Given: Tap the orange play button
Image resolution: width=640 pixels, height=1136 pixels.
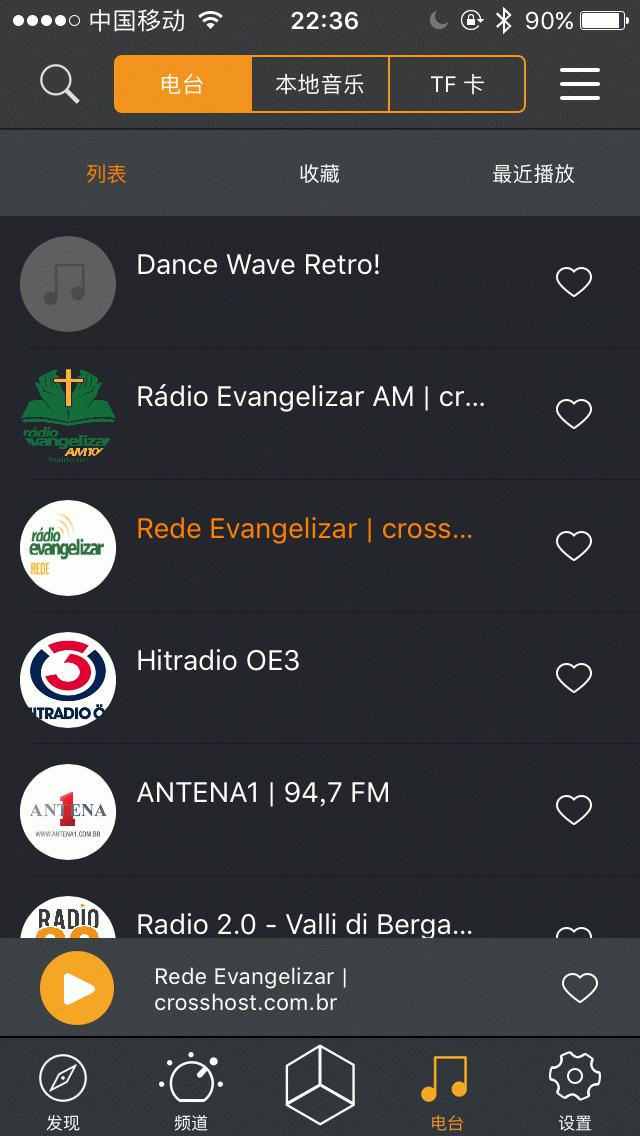Looking at the screenshot, I should click(x=77, y=988).
